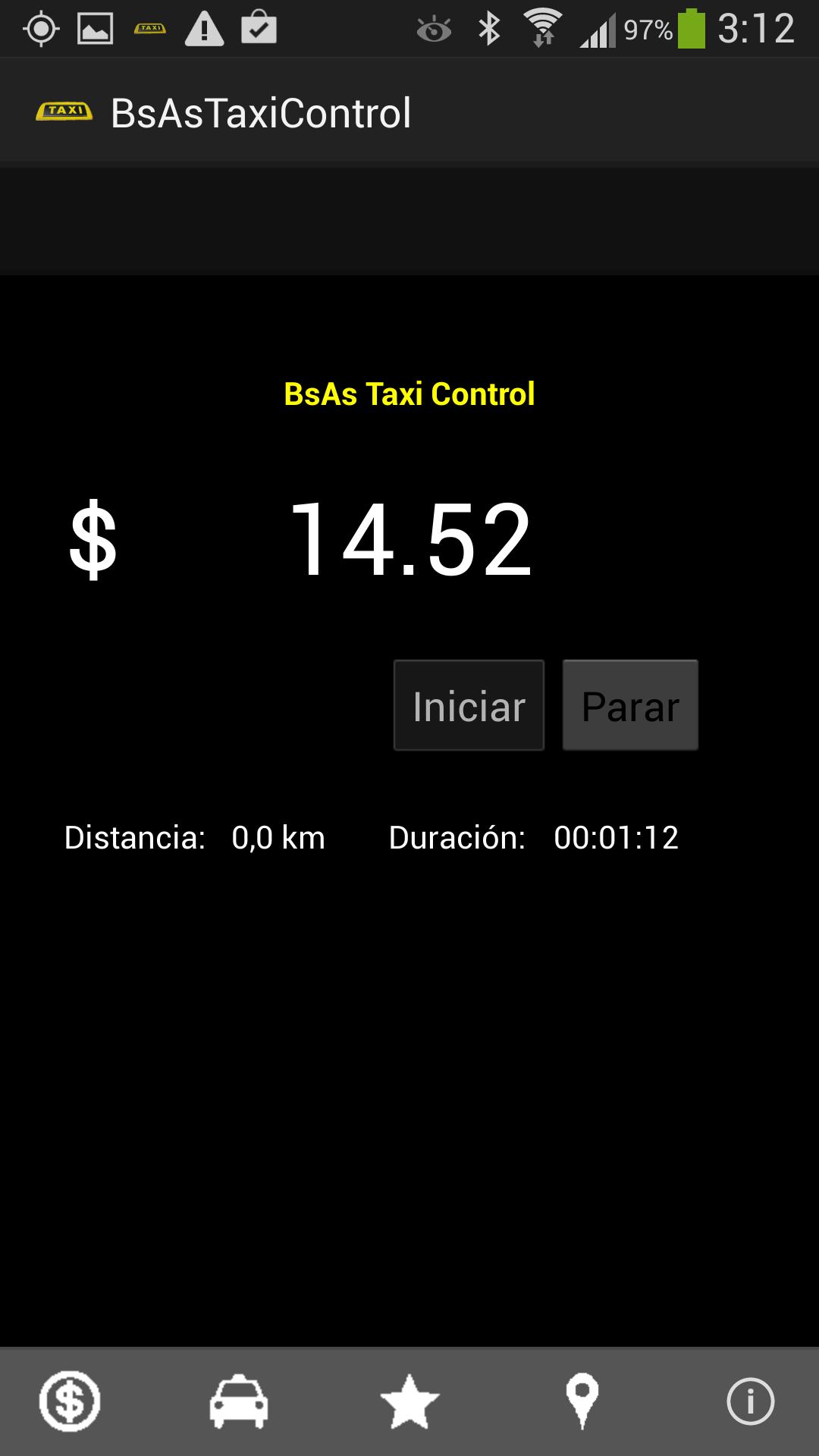Stop the meter with Parar
This screenshot has height=1456, width=819.
coord(630,705)
